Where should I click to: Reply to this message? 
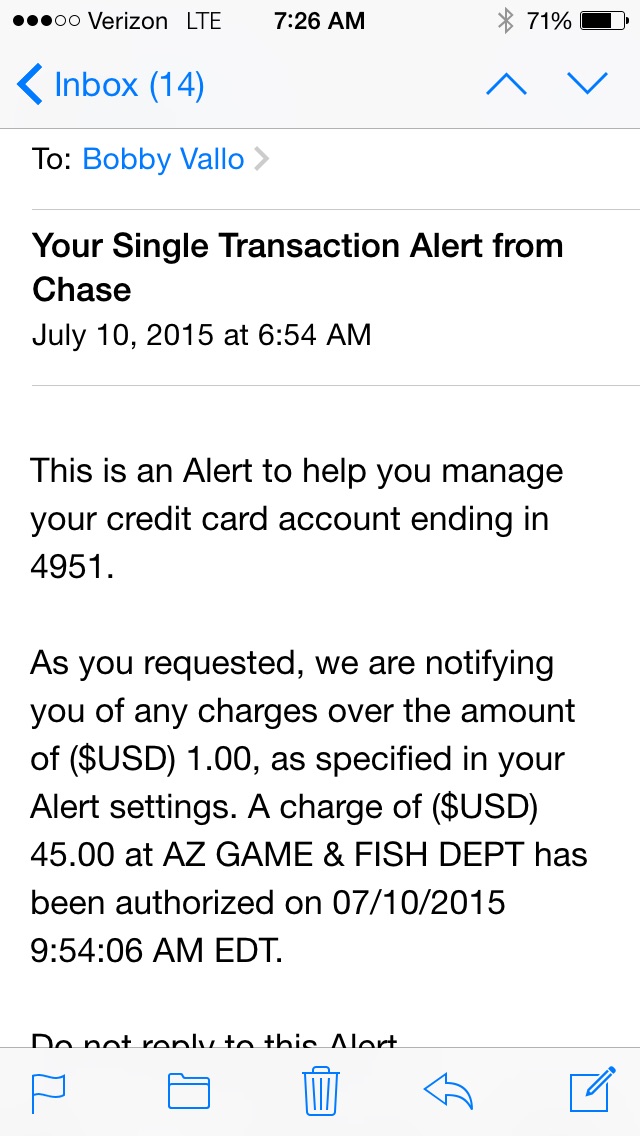coord(448,1091)
